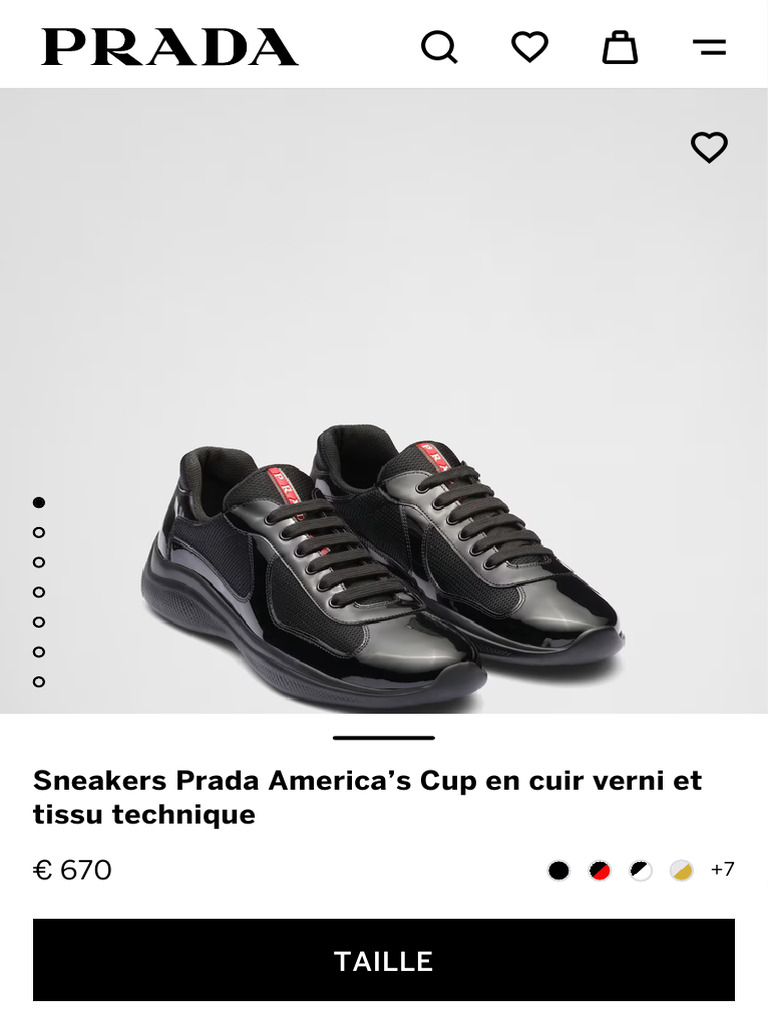Image resolution: width=768 pixels, height=1024 pixels.
Task: Jump to the last product image dot
Action: [39, 682]
